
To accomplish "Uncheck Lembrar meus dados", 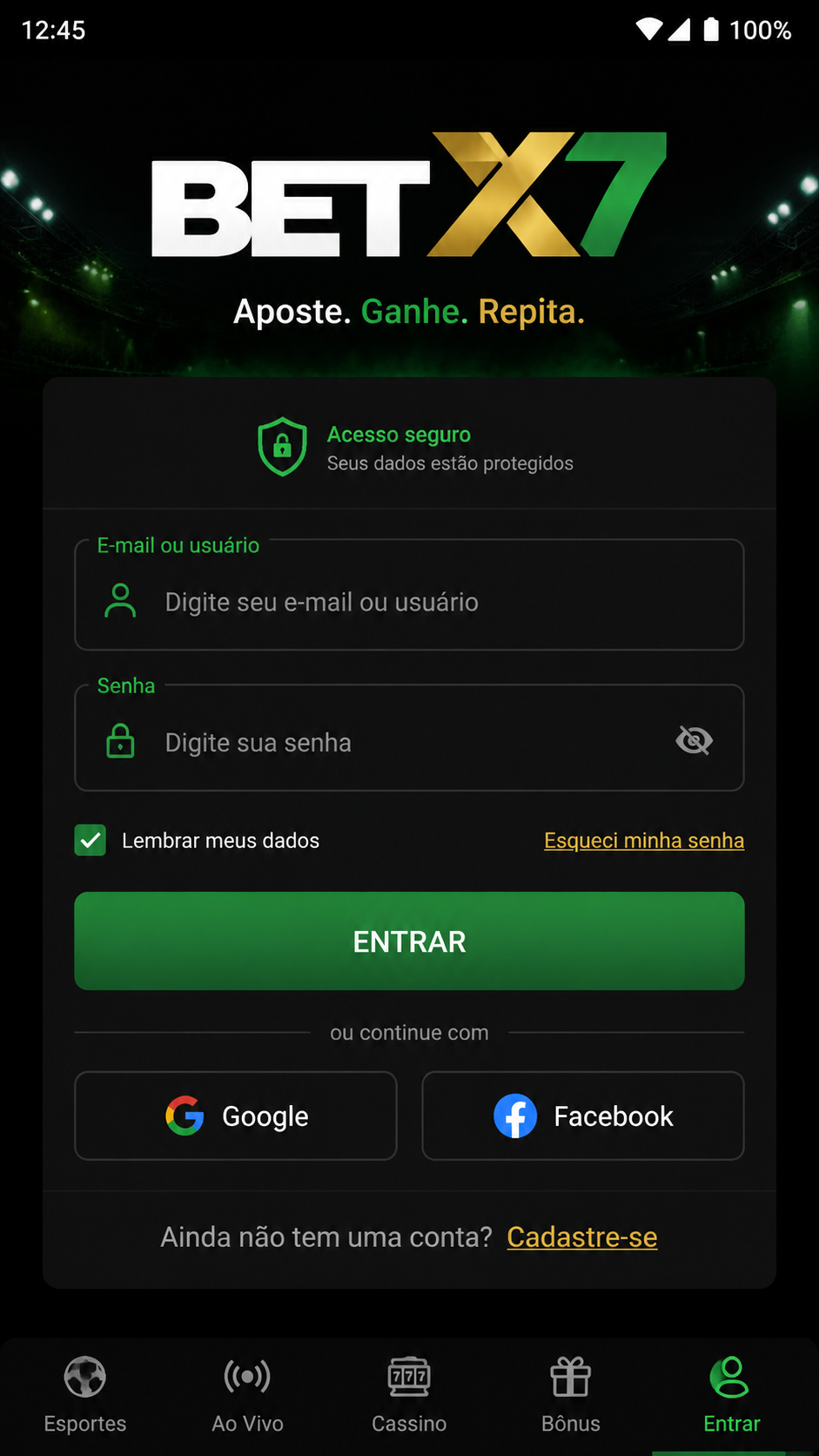I will 91,840.
